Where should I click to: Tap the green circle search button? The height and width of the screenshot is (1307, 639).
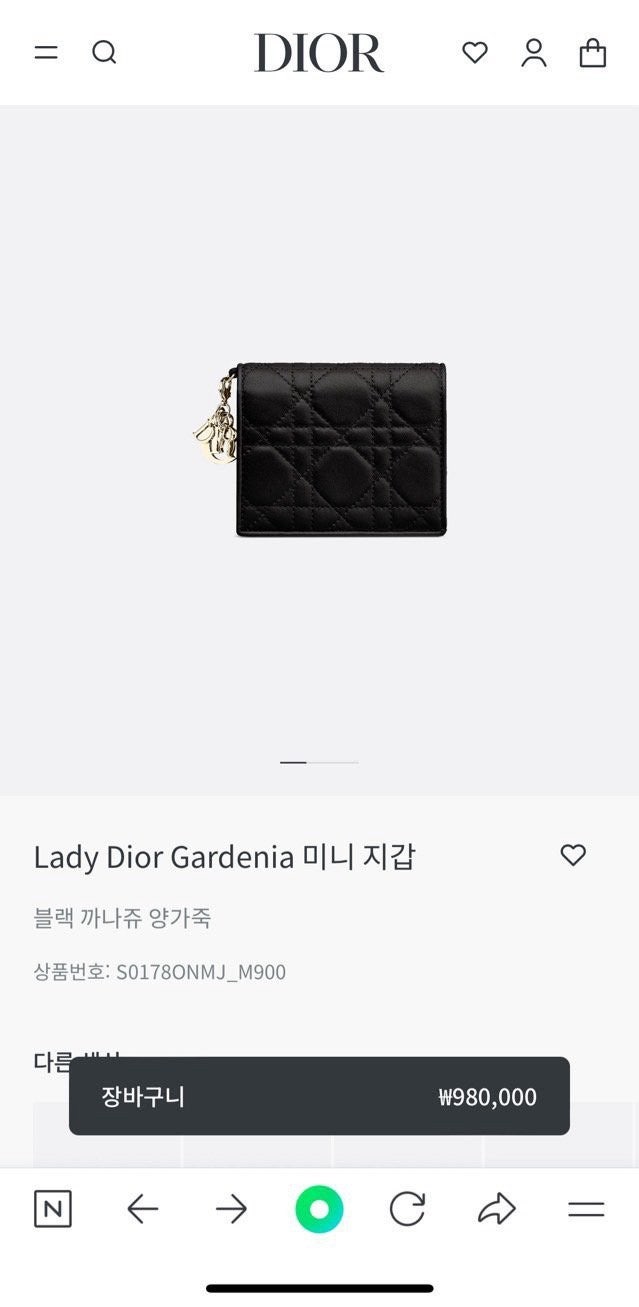click(x=319, y=1210)
